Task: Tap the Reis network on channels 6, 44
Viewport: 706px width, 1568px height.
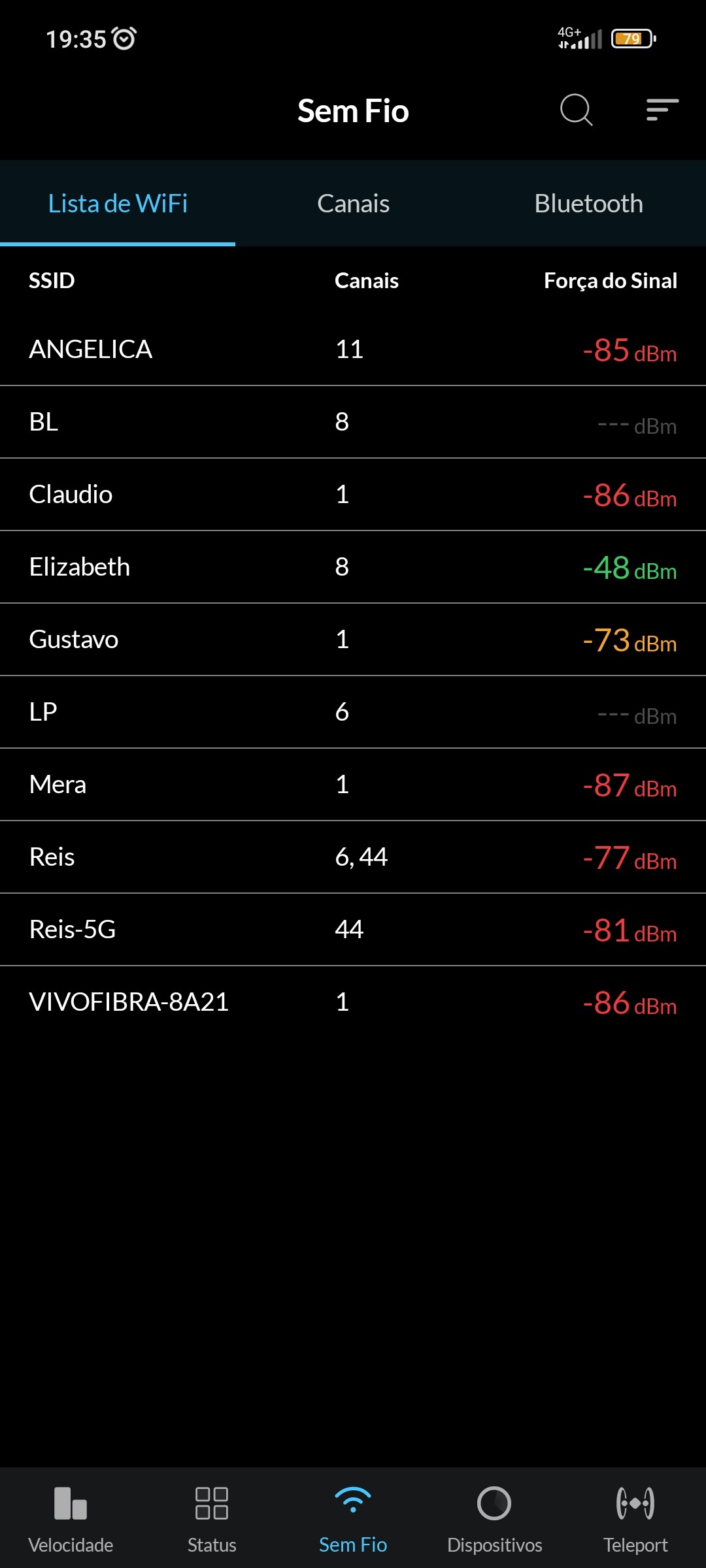Action: coord(353,857)
